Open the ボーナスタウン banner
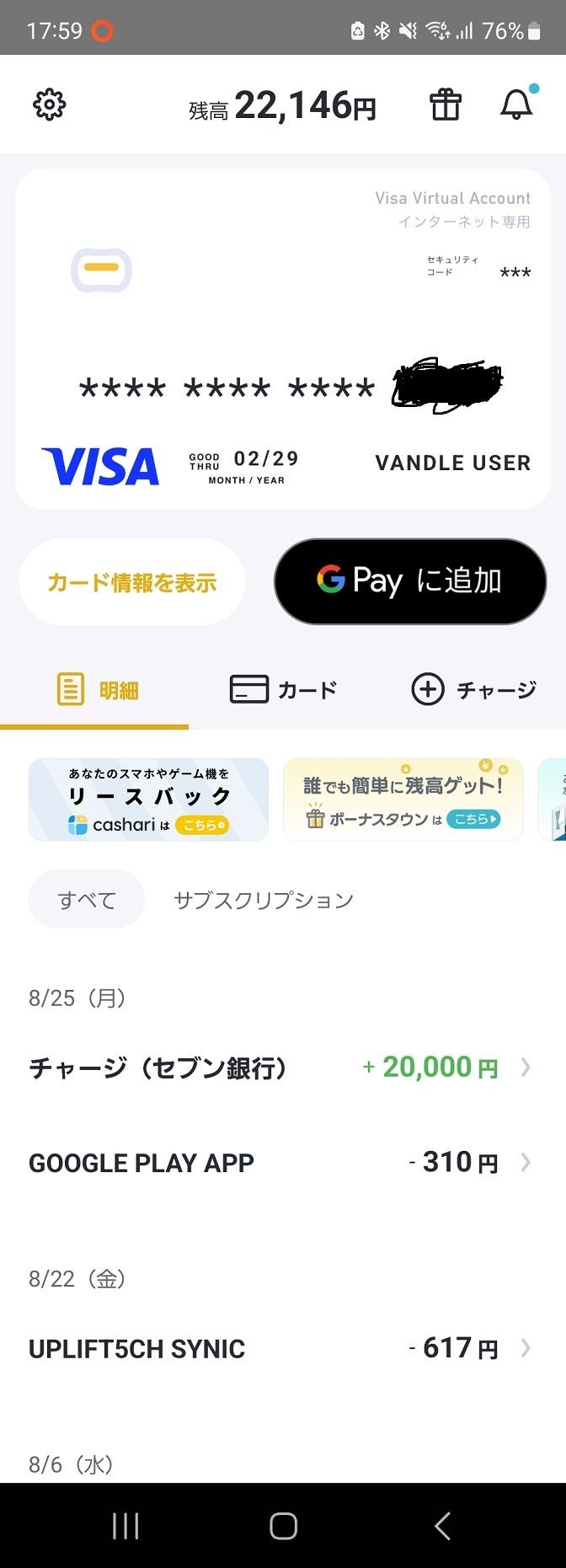The width and height of the screenshot is (566, 1568). pos(403,800)
